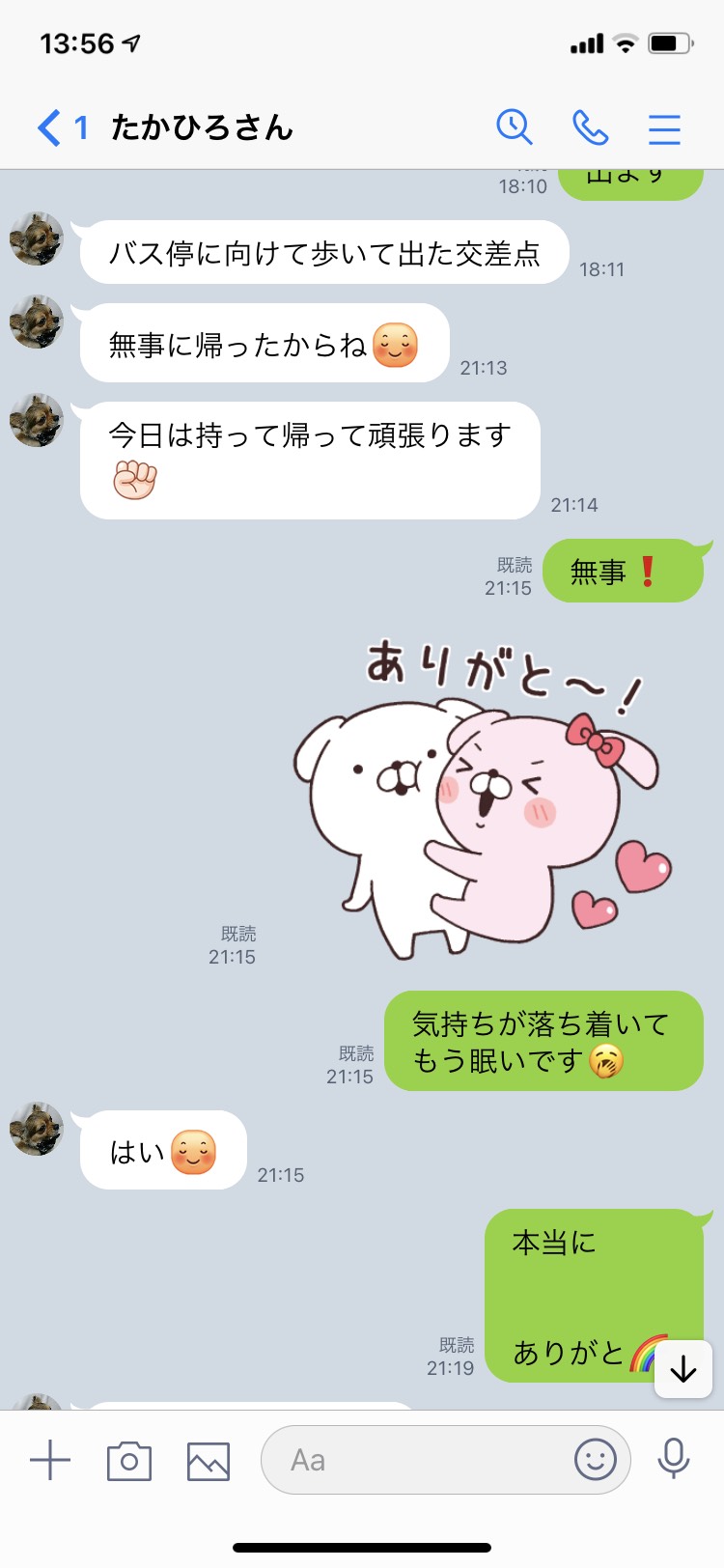The height and width of the screenshot is (1568, 724).
Task: Start a call with たかひろさん
Action: (x=590, y=127)
